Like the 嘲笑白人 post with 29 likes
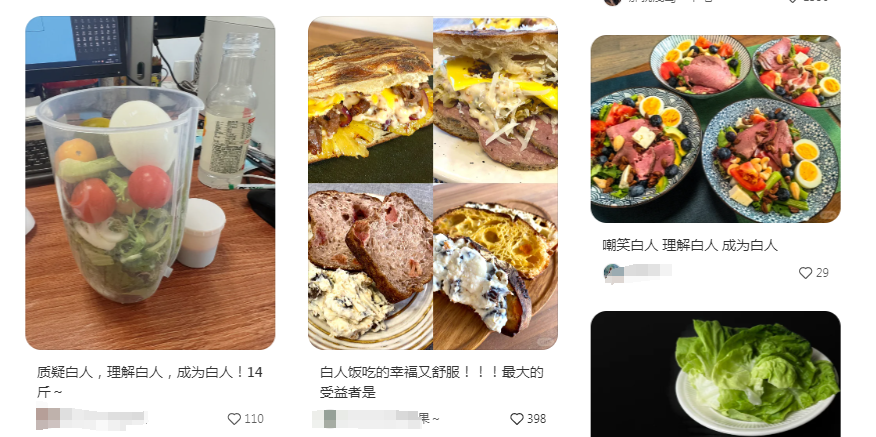Screen dimensions: 876x437 pyautogui.click(x=805, y=273)
